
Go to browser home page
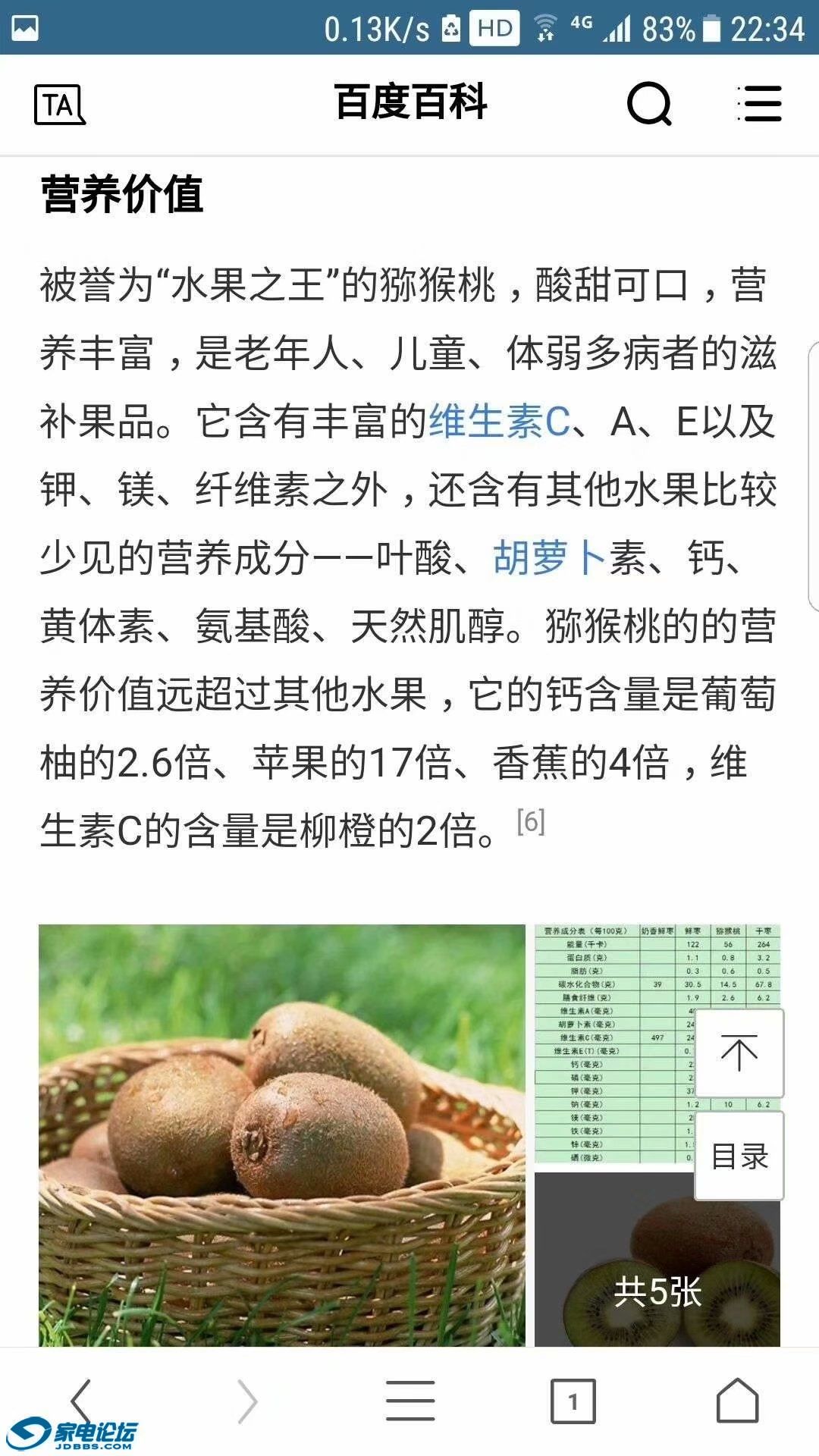coord(737,1400)
